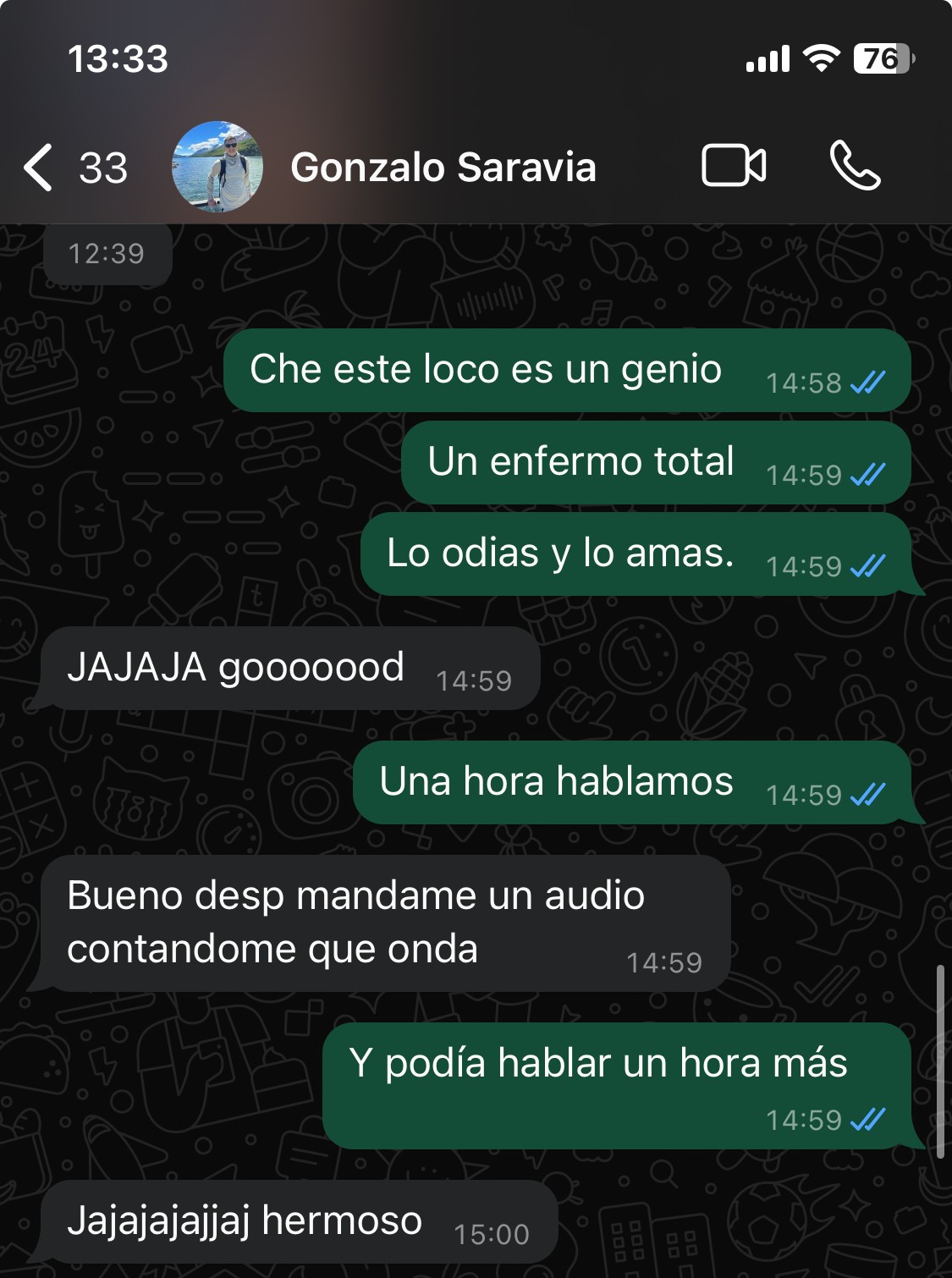The image size is (952, 1278).
Task: Open Gonzalo Saravia's contact info
Action: pyautogui.click(x=443, y=167)
